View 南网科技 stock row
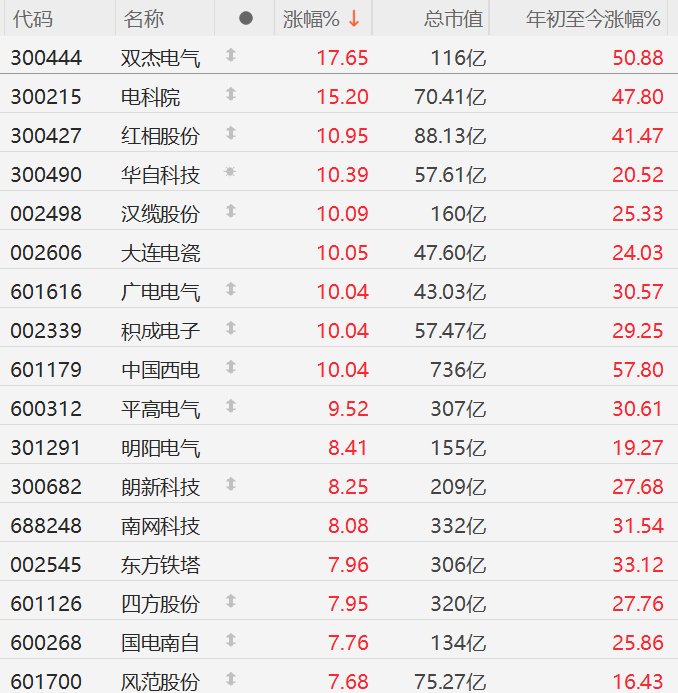The width and height of the screenshot is (678, 693). point(160,526)
